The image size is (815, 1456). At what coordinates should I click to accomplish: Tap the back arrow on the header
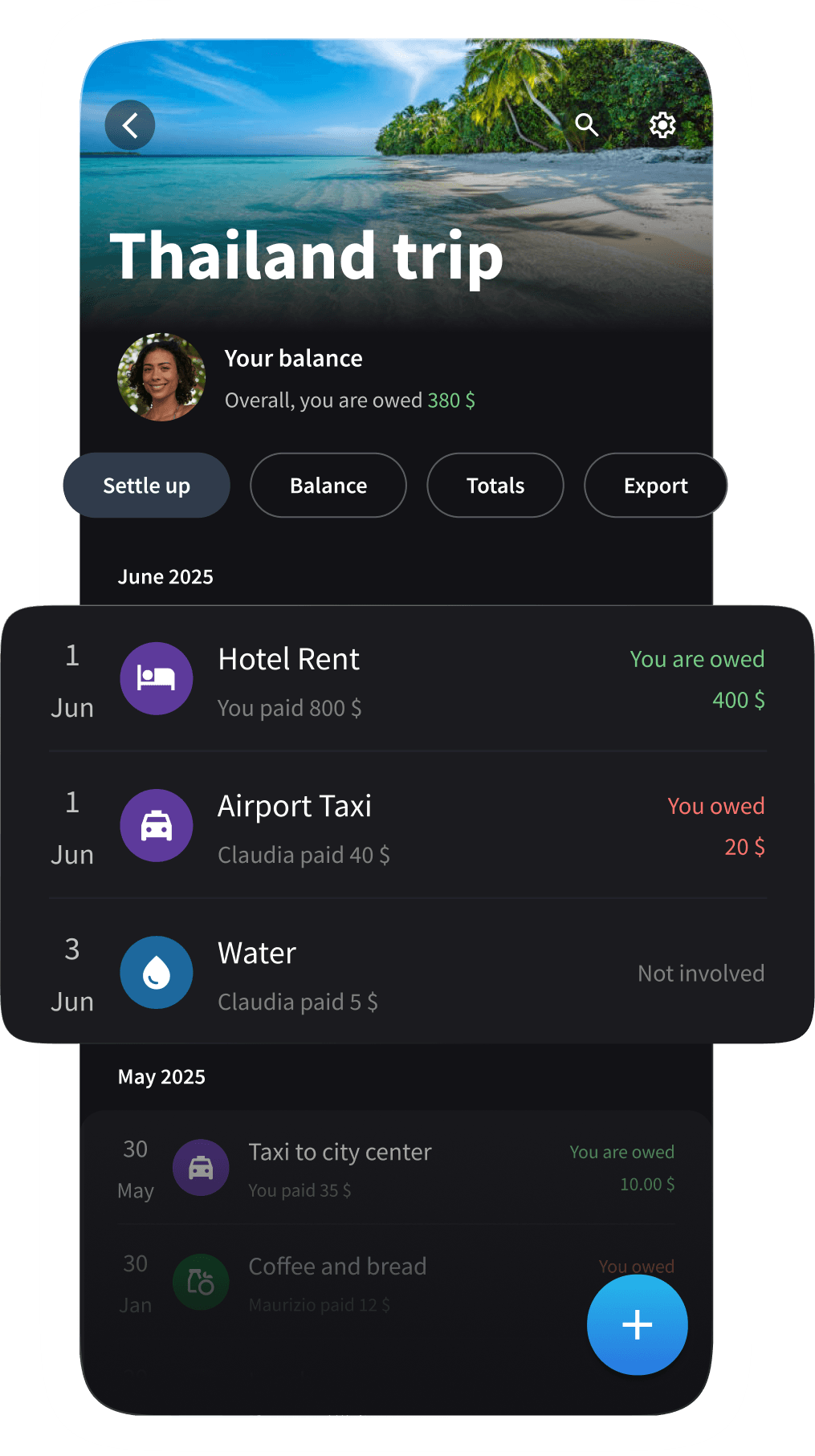click(x=130, y=124)
